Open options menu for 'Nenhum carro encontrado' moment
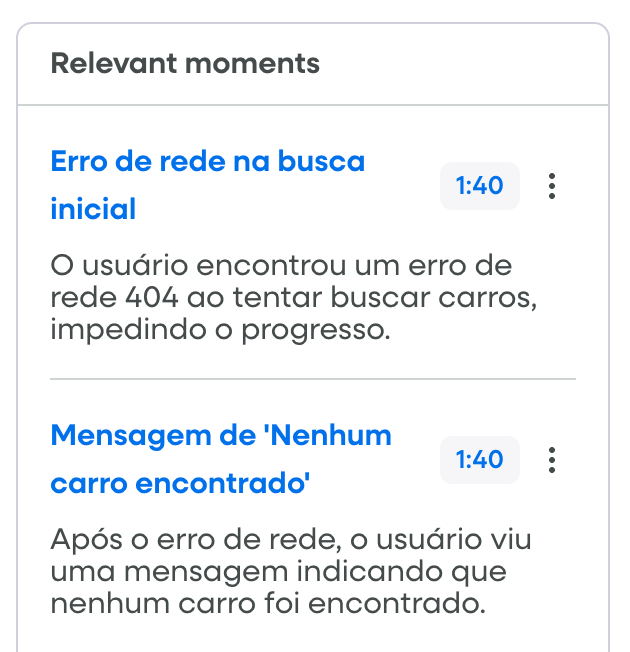This screenshot has height=652, width=630. point(552,460)
